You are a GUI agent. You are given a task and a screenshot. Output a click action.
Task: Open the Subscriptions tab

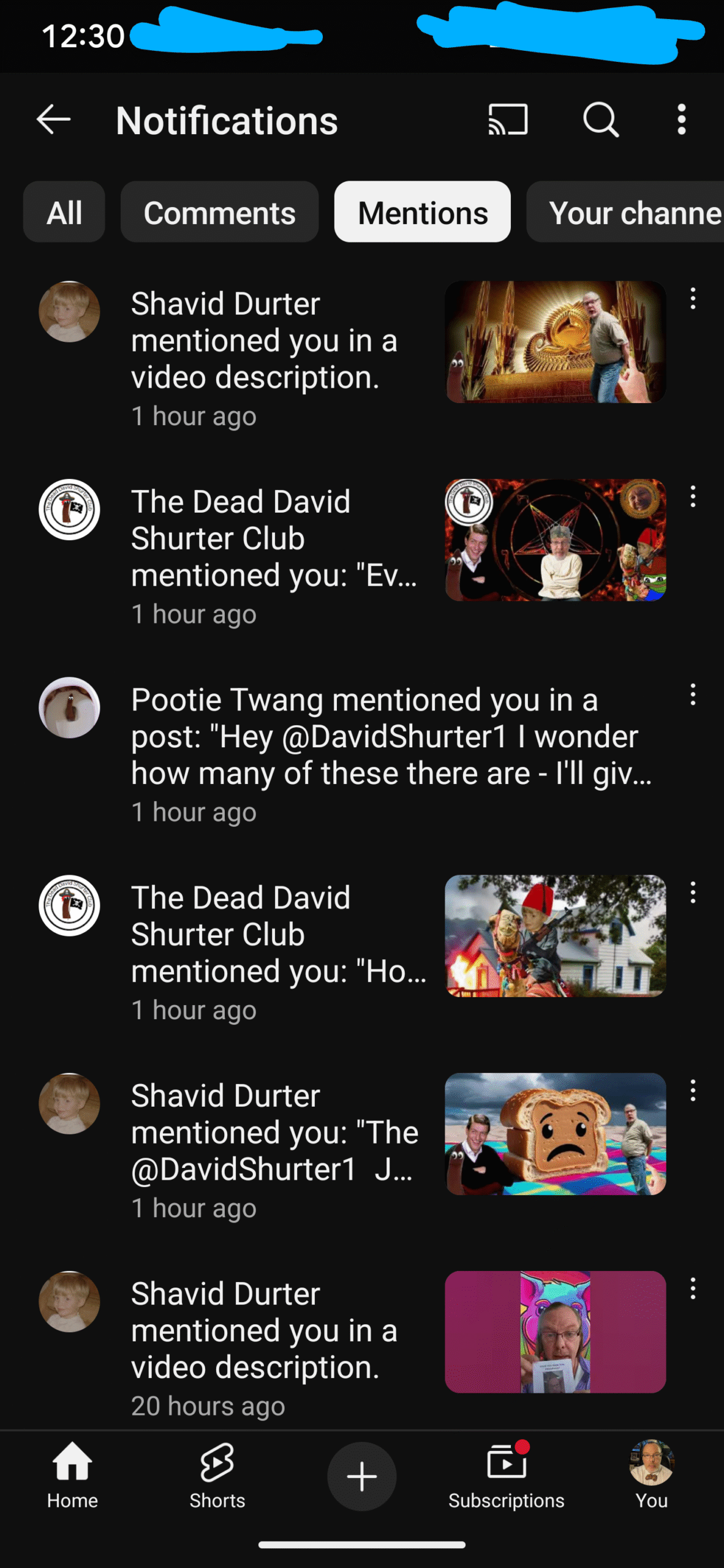pyautogui.click(x=507, y=1476)
